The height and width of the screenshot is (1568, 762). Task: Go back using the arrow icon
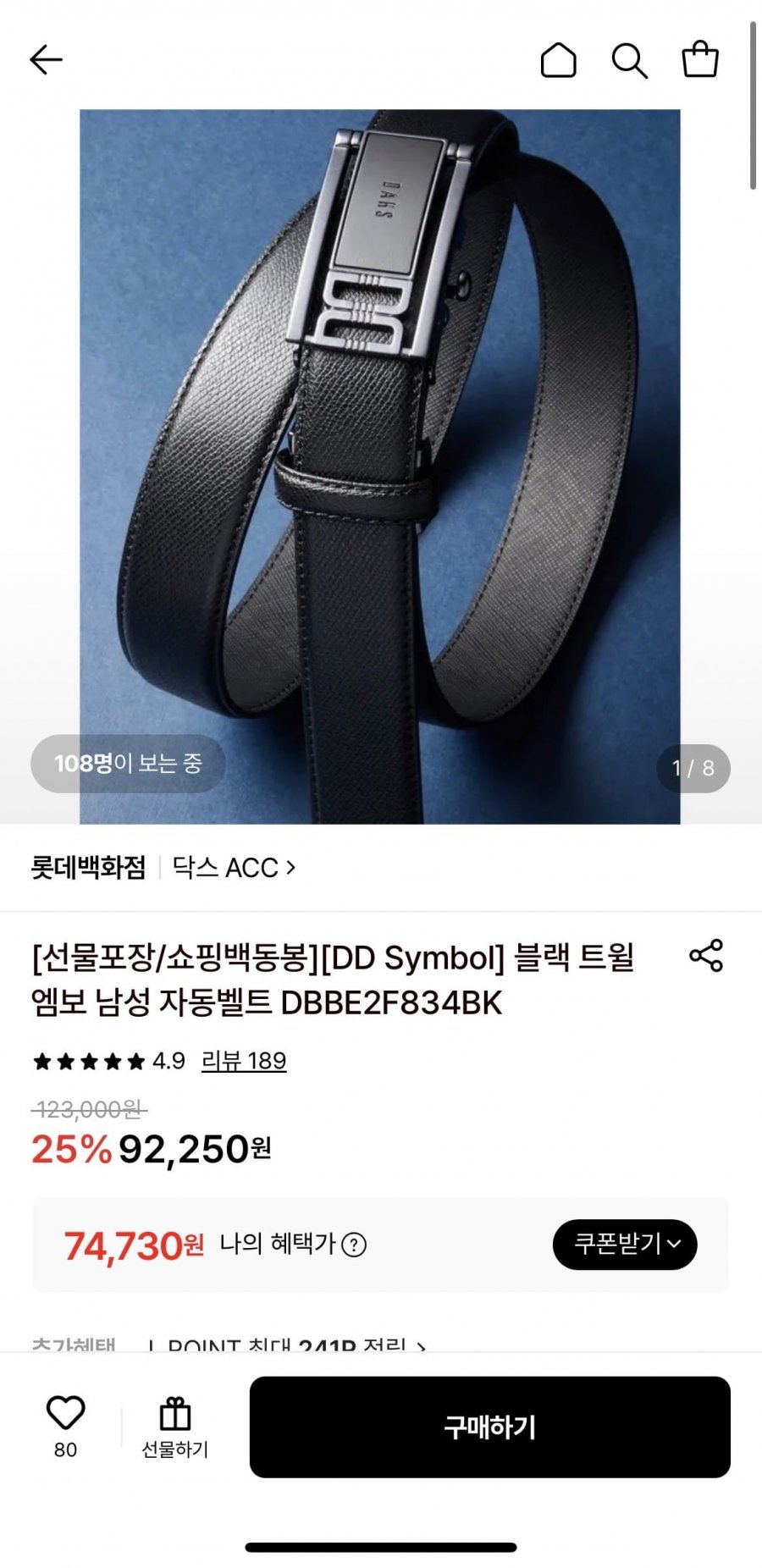46,60
